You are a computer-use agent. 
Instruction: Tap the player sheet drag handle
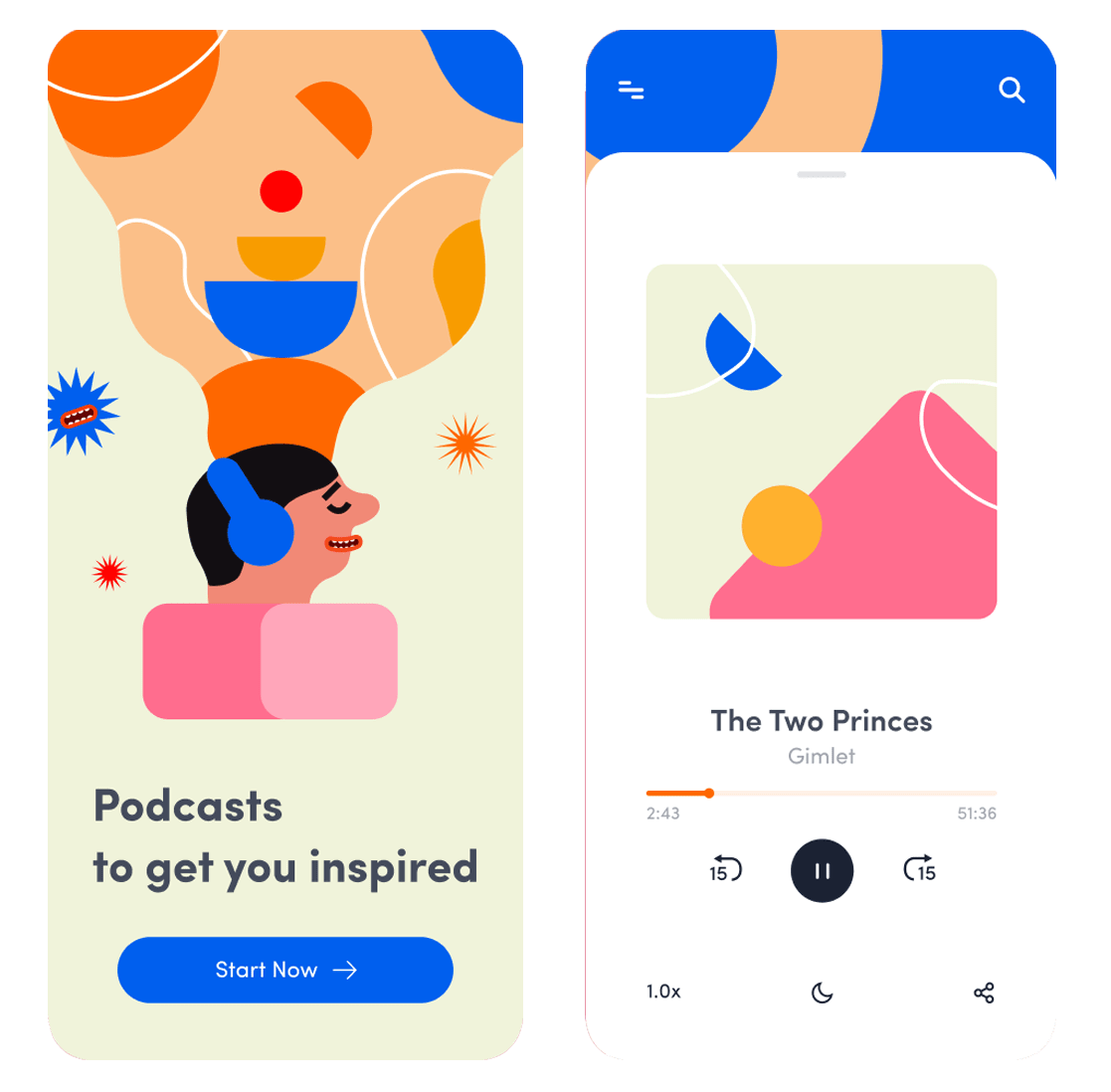[x=822, y=175]
